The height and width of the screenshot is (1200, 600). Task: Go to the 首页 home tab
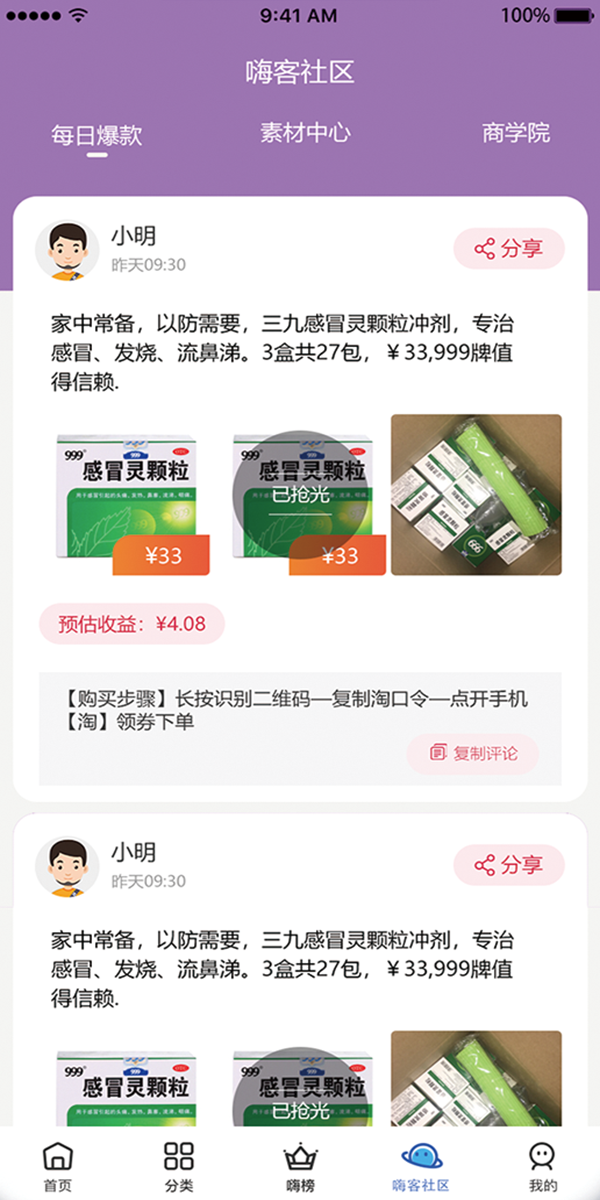58,1165
